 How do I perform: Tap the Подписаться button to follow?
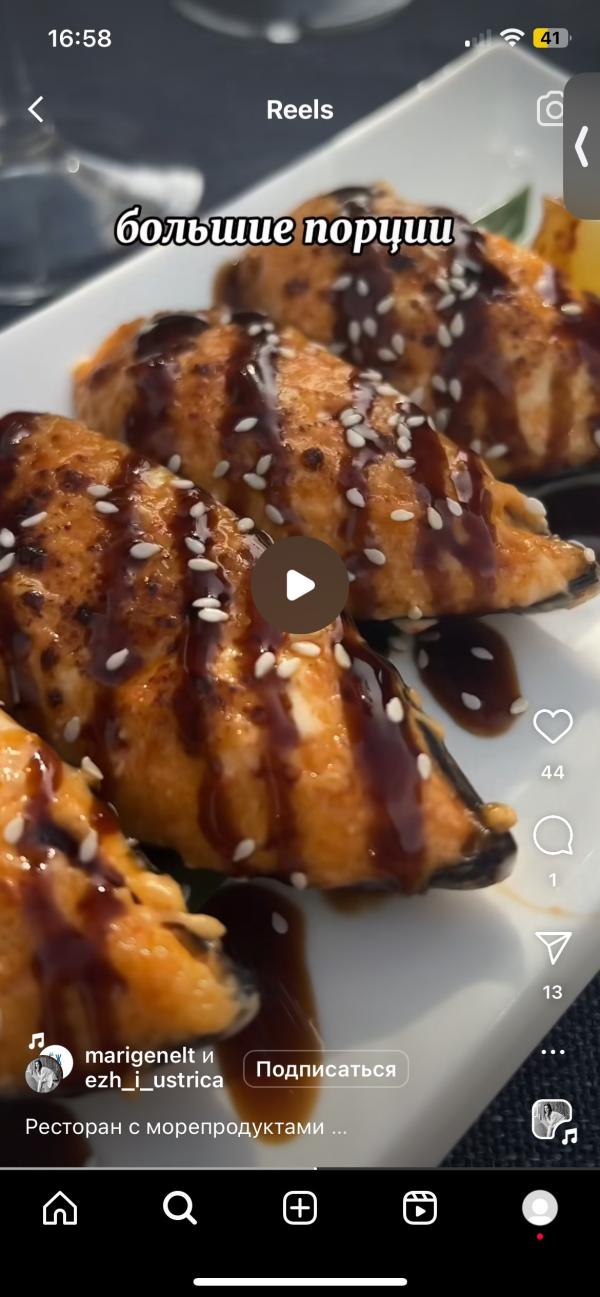click(326, 1069)
